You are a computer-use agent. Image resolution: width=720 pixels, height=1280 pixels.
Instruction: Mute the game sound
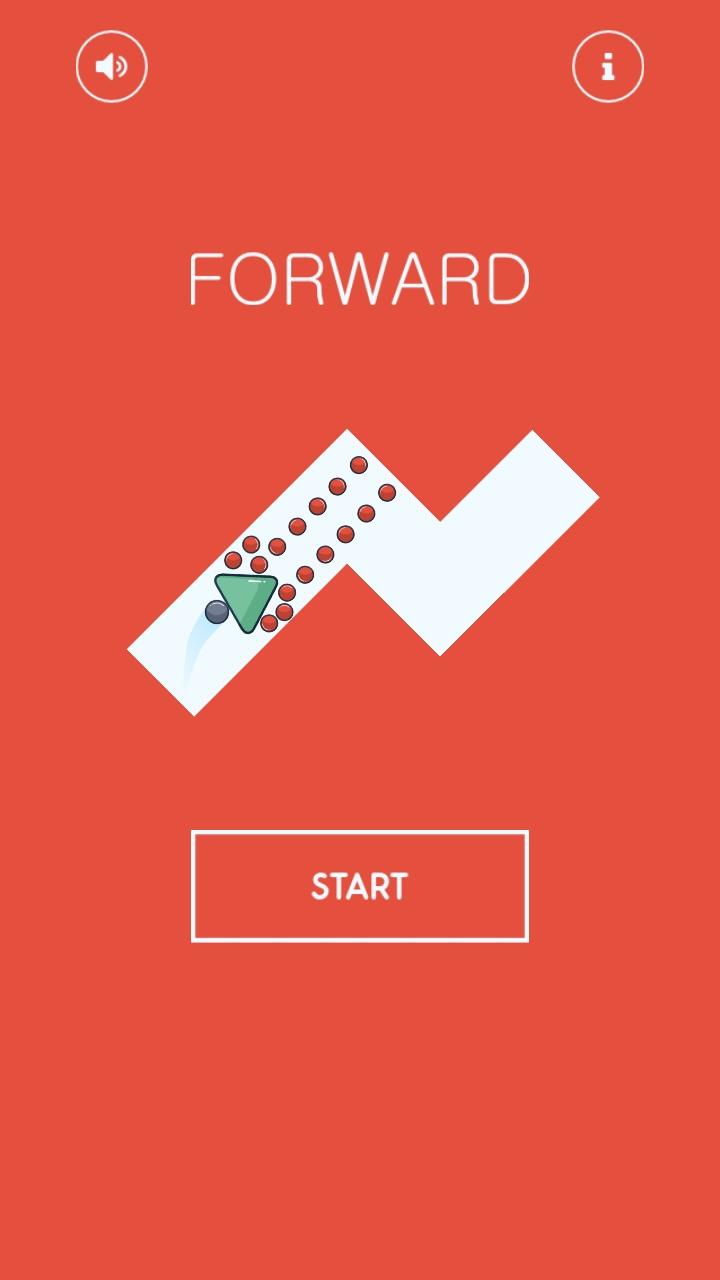(112, 67)
